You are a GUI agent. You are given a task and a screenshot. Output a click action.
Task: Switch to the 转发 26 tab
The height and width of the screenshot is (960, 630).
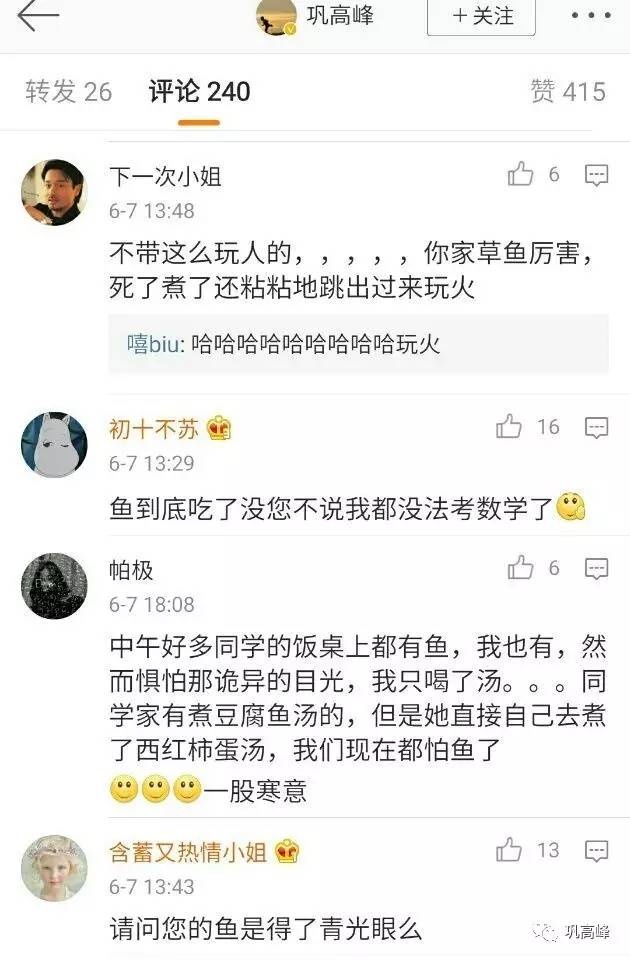click(x=68, y=92)
